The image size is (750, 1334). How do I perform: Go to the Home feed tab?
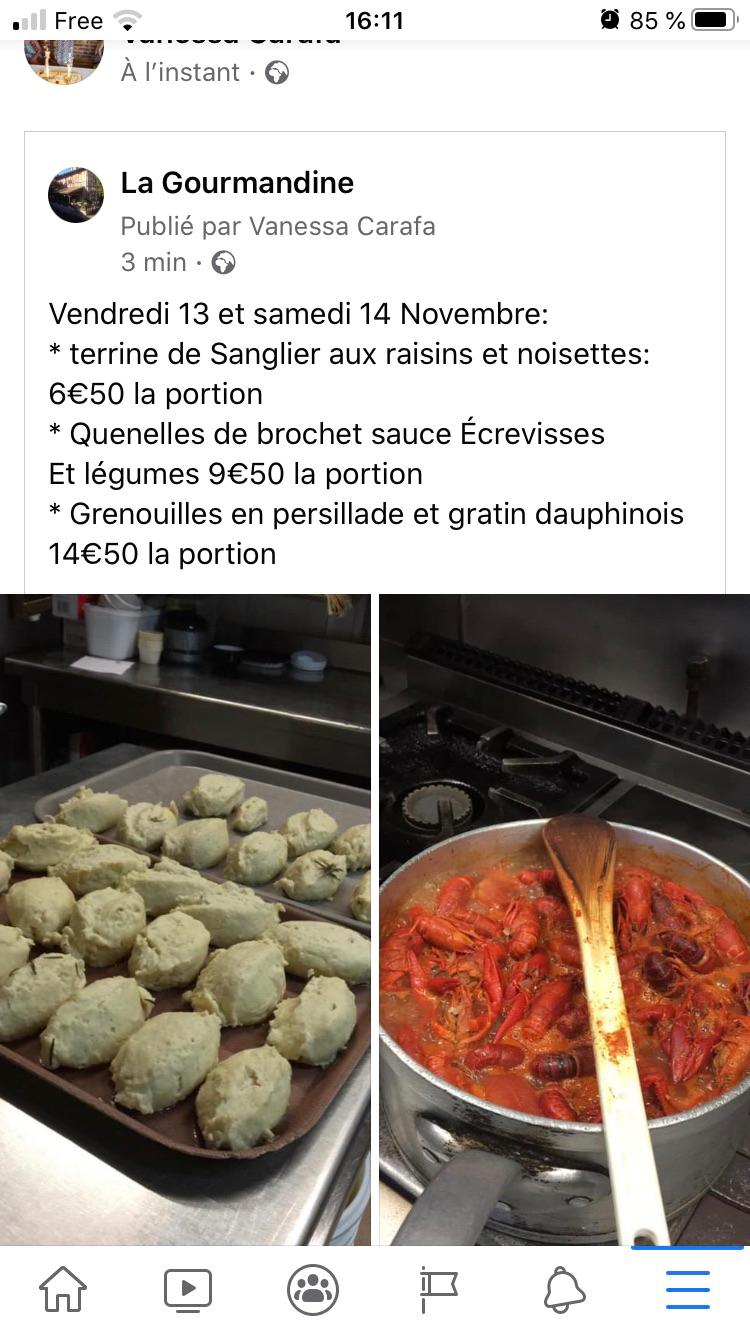tap(62, 1289)
